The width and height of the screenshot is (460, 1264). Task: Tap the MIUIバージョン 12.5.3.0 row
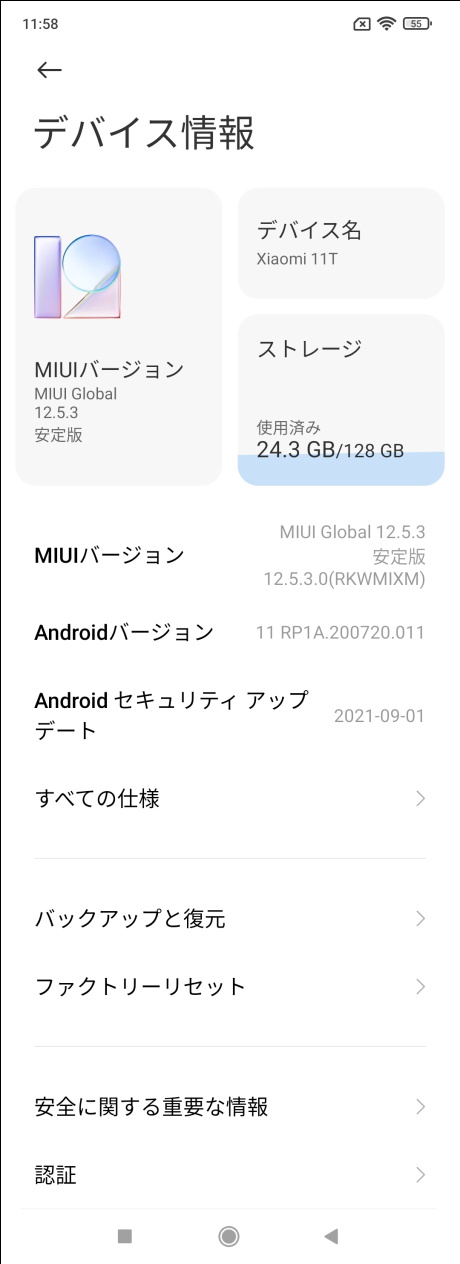click(230, 555)
